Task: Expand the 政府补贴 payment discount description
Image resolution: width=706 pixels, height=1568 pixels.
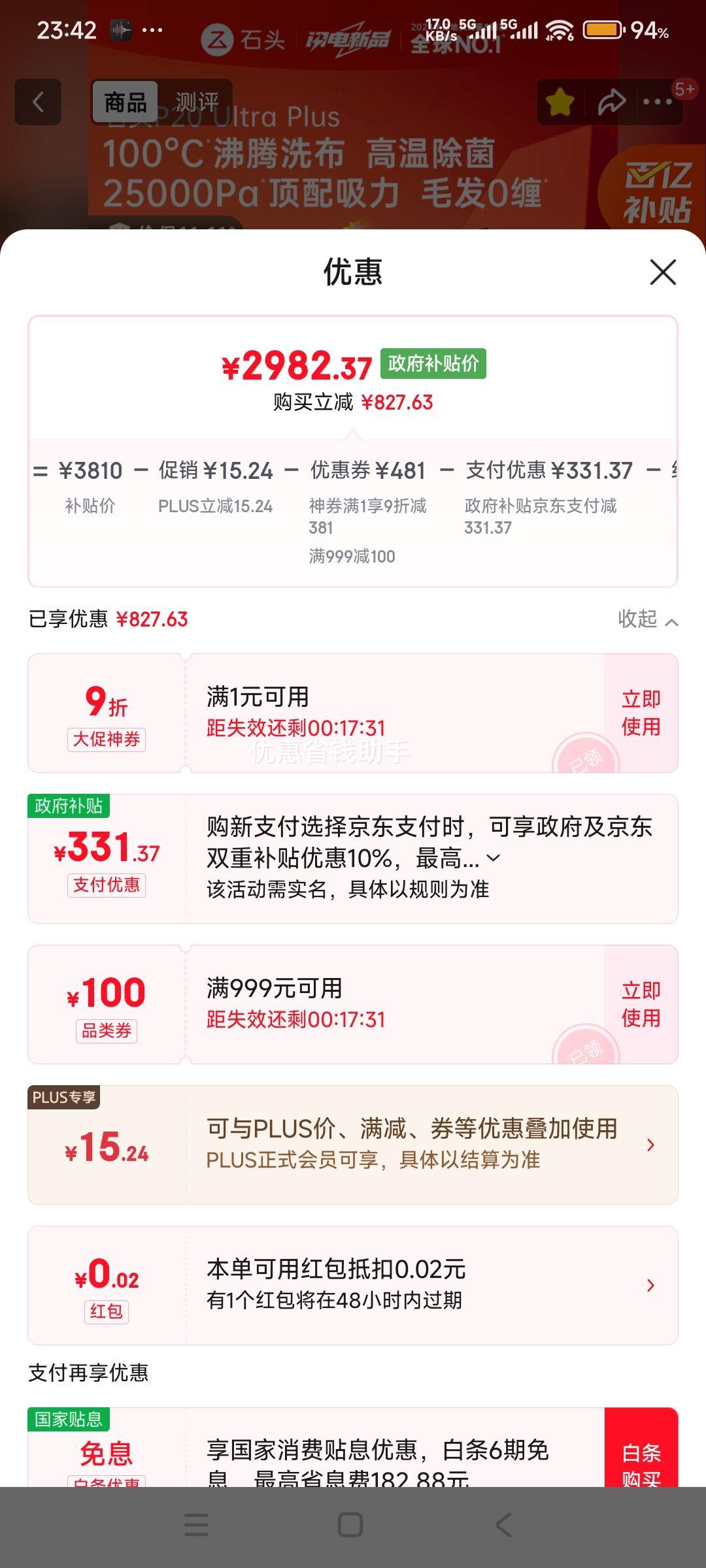Action: point(494,858)
